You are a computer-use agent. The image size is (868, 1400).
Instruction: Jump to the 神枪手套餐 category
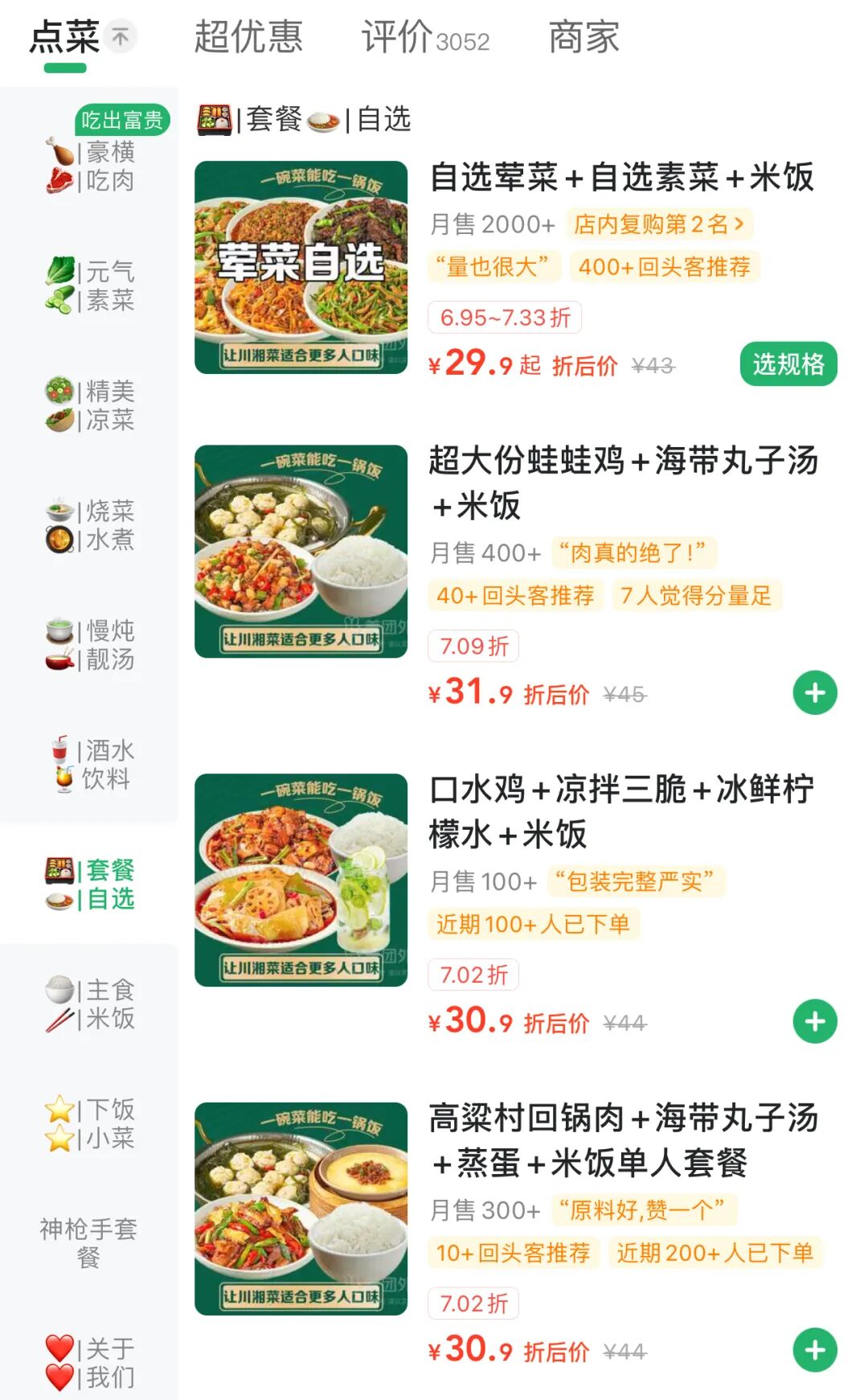coord(88,1242)
